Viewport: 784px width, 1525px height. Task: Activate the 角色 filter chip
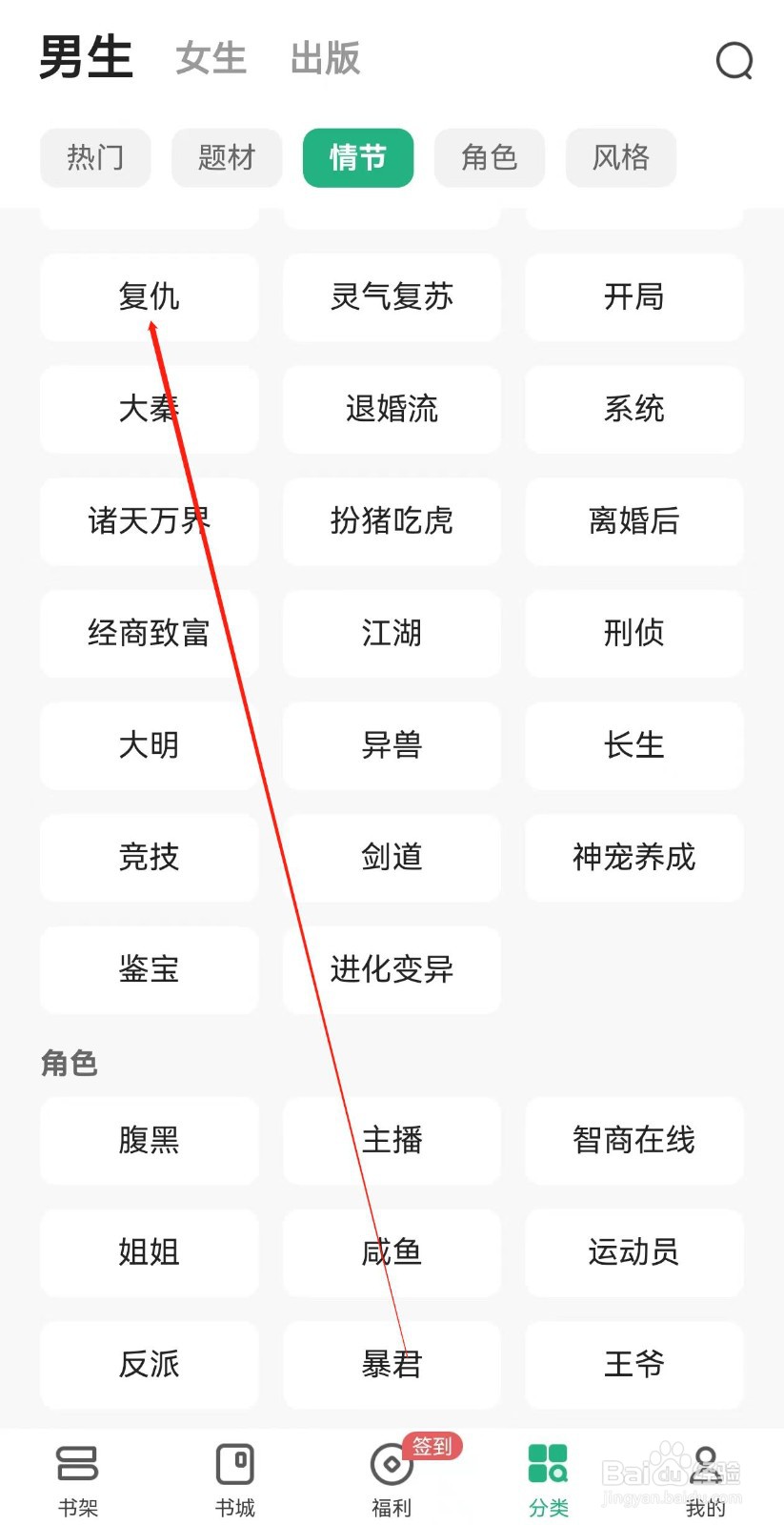[x=489, y=158]
